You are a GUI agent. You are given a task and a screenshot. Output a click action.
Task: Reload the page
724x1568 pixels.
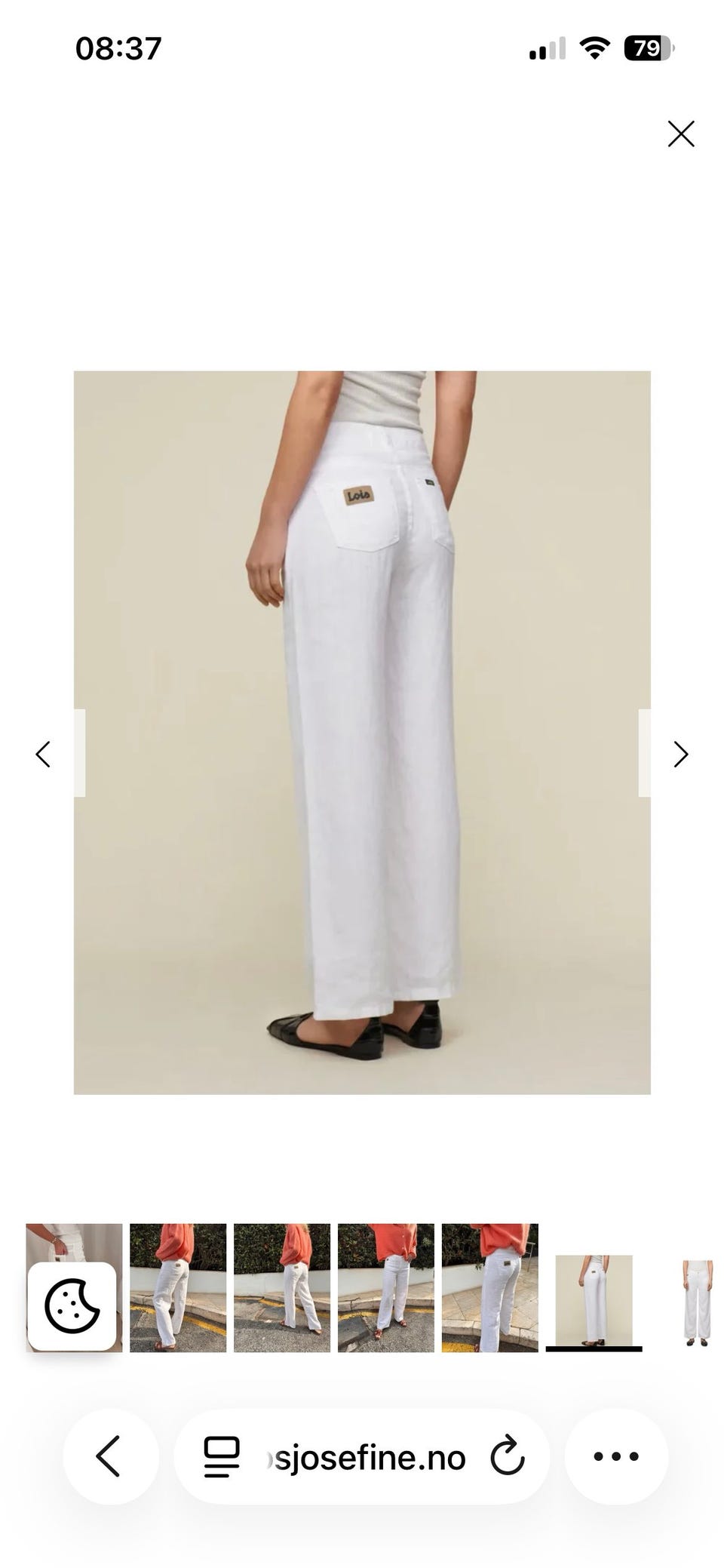point(508,1456)
